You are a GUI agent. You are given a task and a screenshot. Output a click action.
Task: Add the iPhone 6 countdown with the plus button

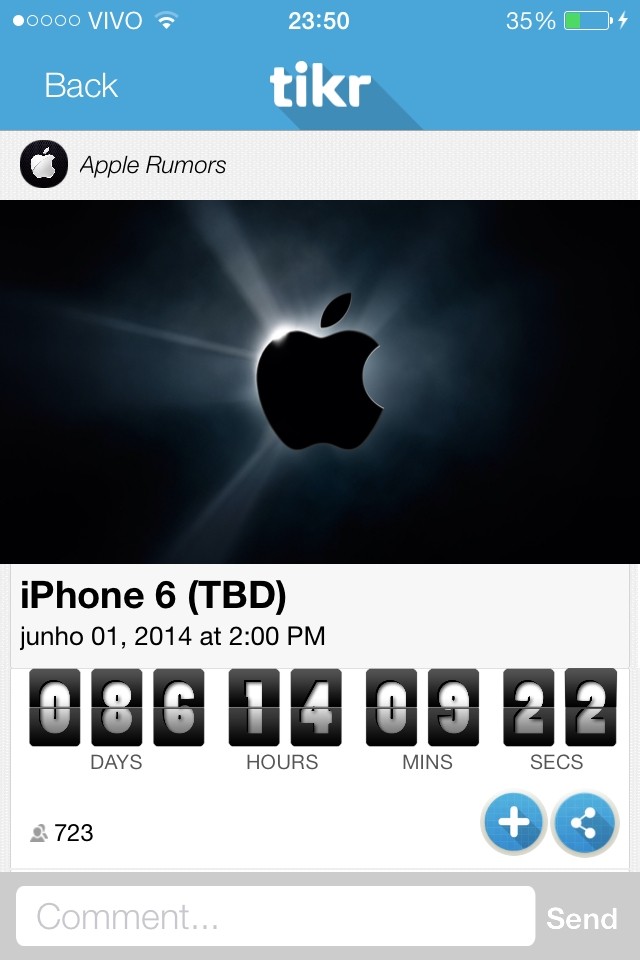pyautogui.click(x=514, y=823)
